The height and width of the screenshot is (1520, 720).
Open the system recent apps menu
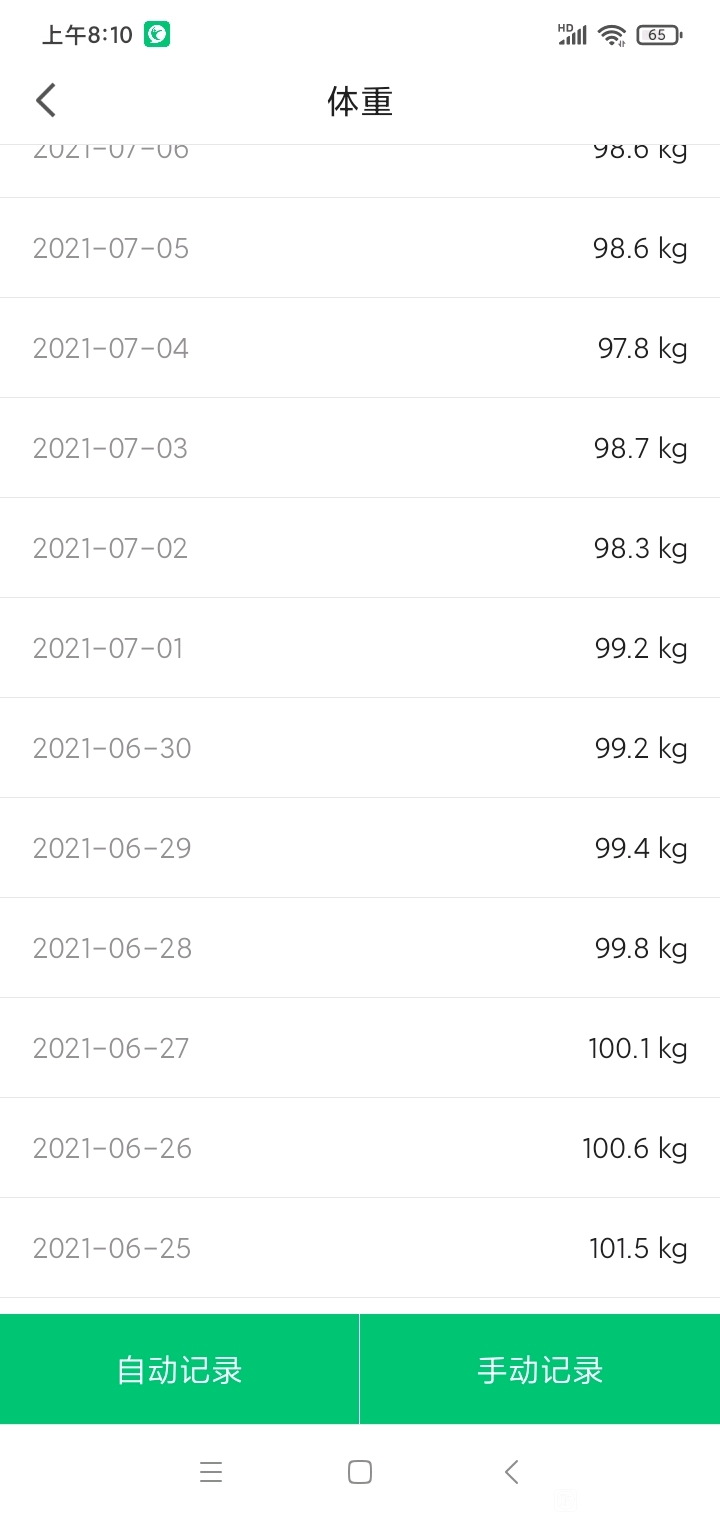pos(210,1472)
